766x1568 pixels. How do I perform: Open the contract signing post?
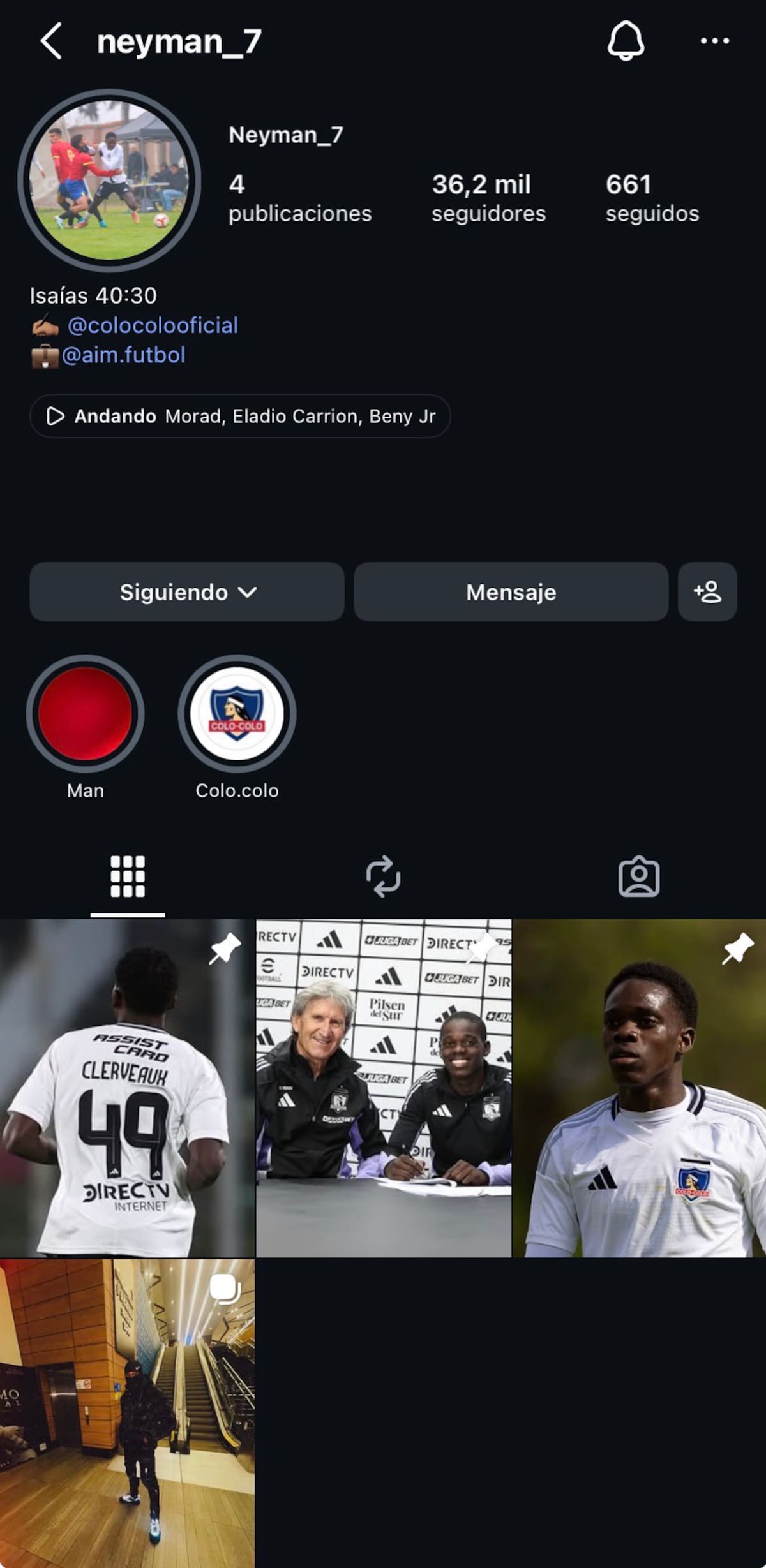(384, 1088)
